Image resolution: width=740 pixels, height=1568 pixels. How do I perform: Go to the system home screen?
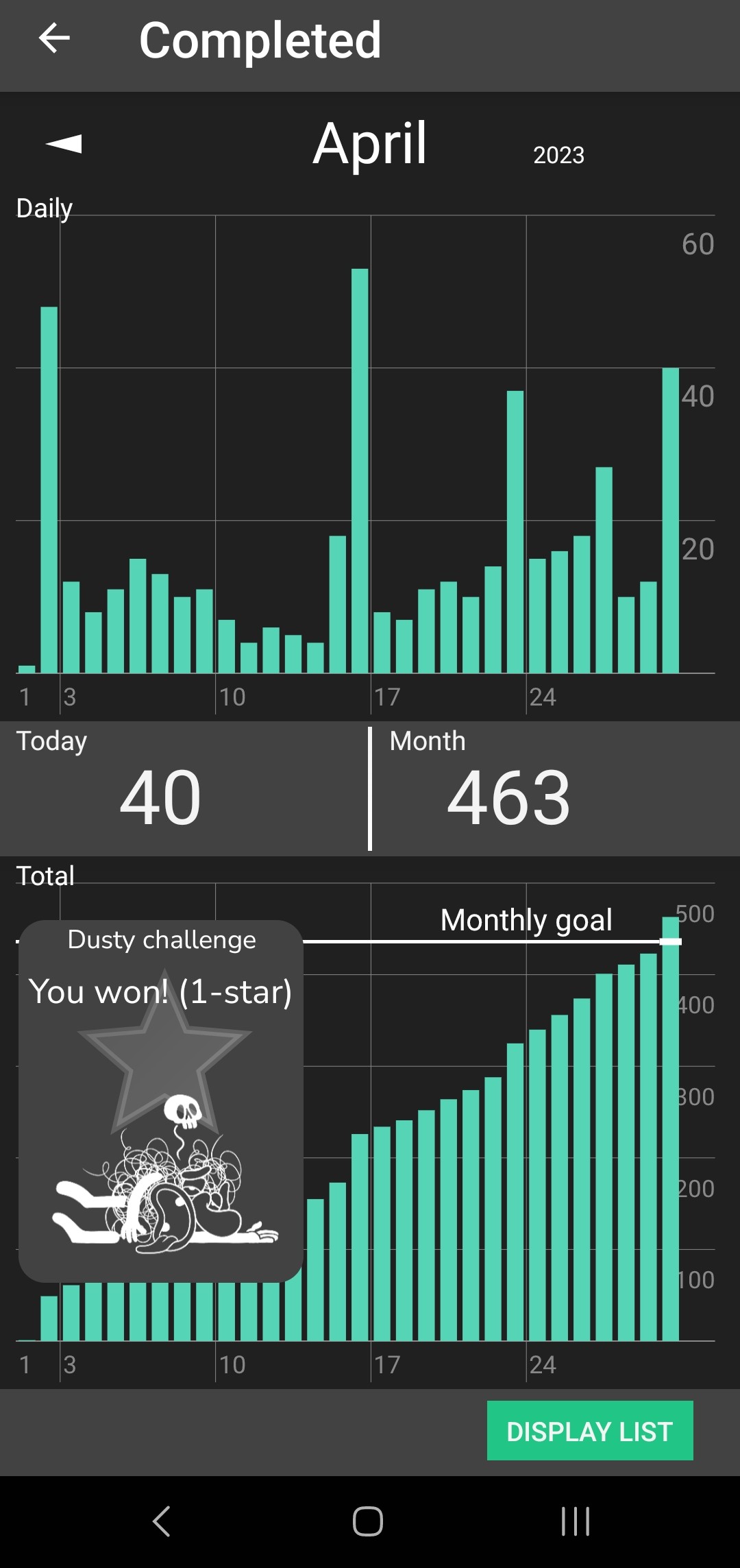pyautogui.click(x=368, y=1521)
